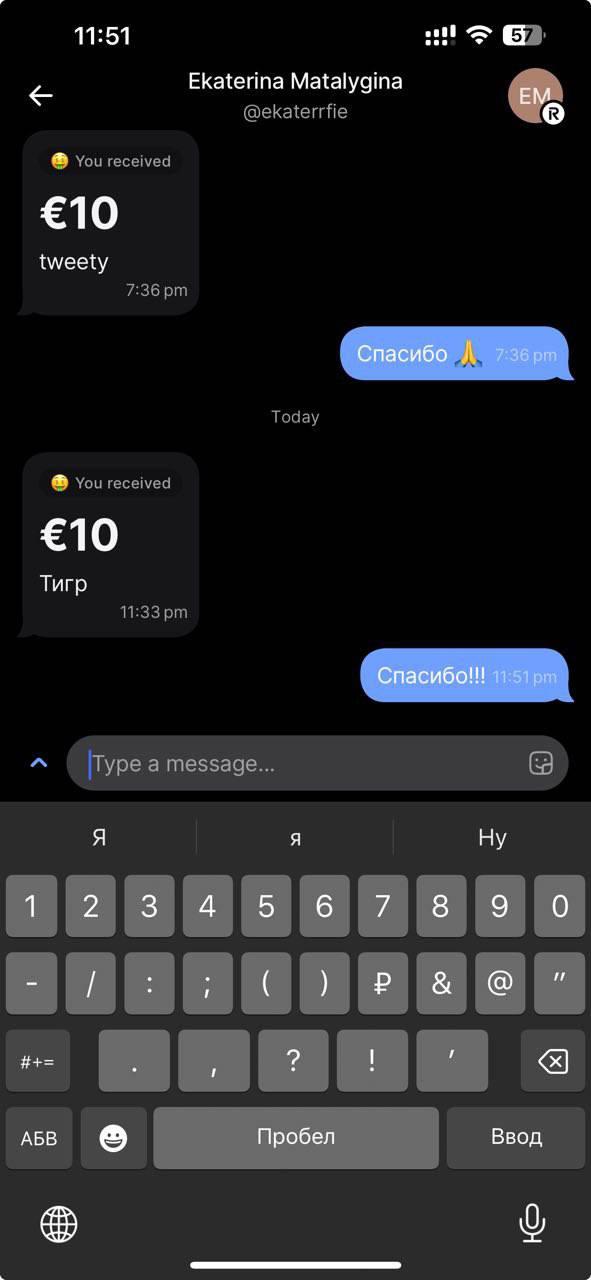Viewport: 591px width, 1280px height.
Task: Hit the backspace key
Action: point(553,1061)
